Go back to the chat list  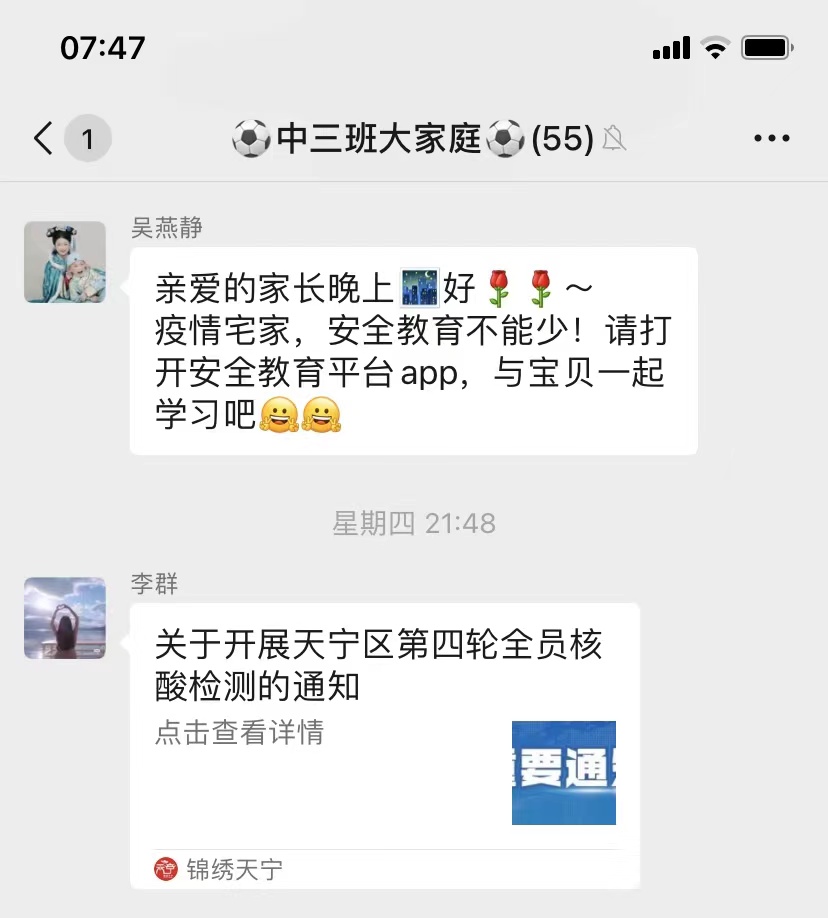click(44, 138)
